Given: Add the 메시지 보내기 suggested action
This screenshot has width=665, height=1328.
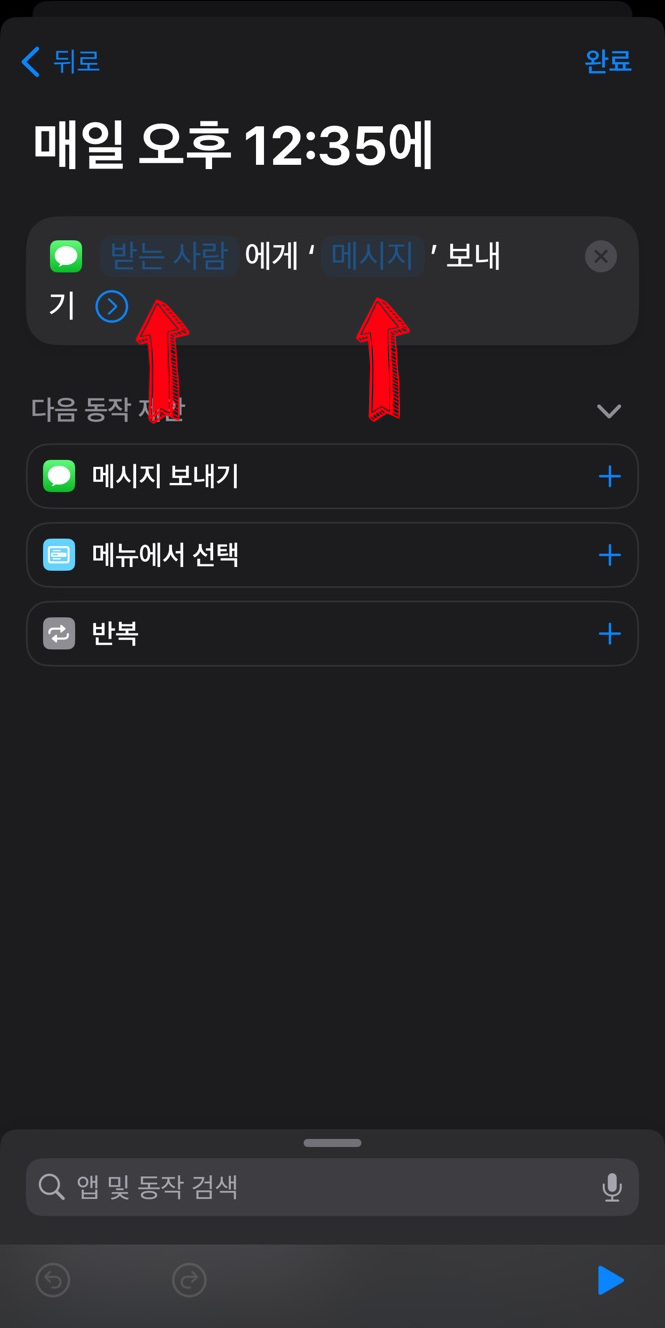Looking at the screenshot, I should (x=609, y=477).
